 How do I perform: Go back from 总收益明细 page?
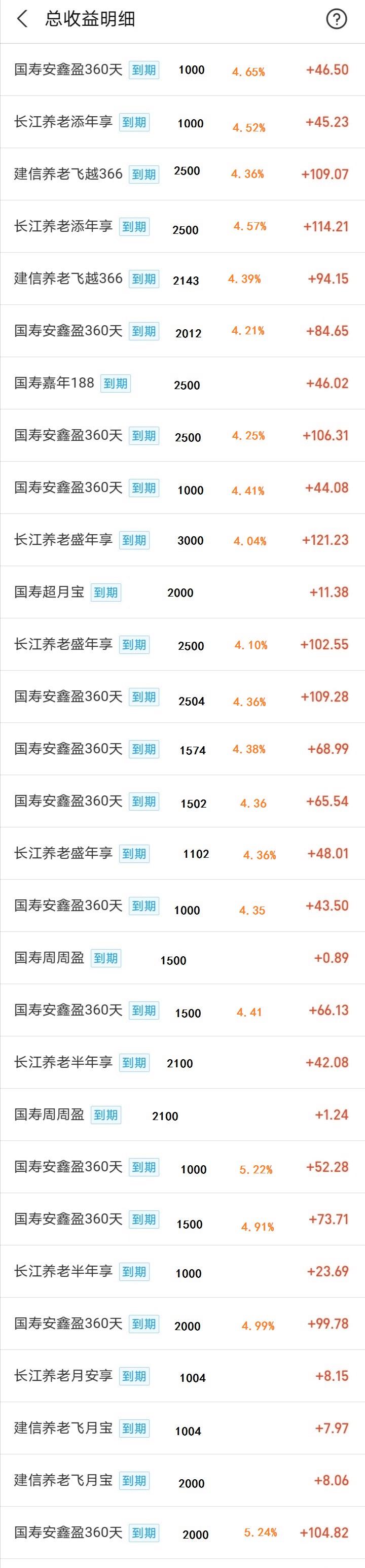(x=22, y=19)
